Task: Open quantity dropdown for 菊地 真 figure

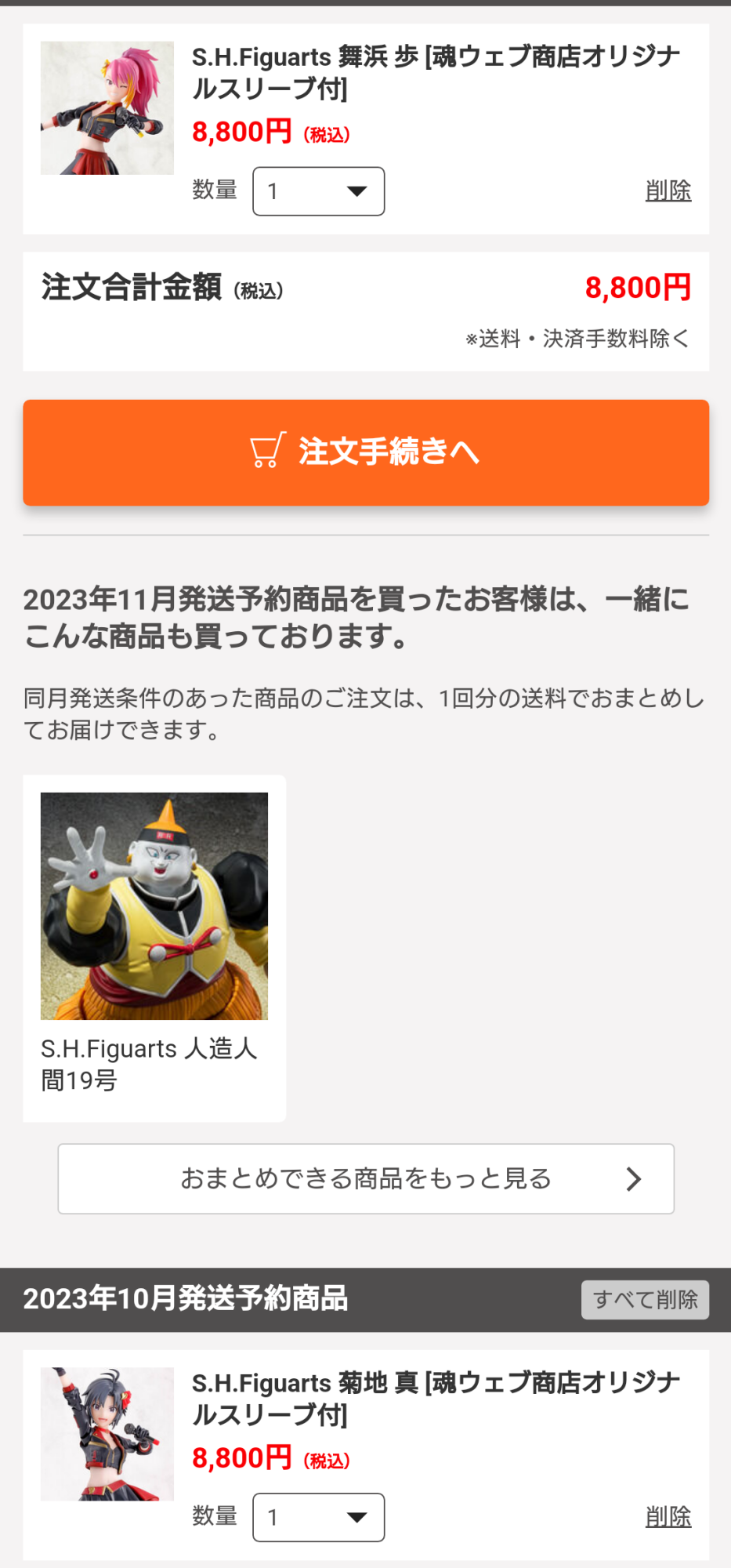Action: pyautogui.click(x=318, y=1517)
